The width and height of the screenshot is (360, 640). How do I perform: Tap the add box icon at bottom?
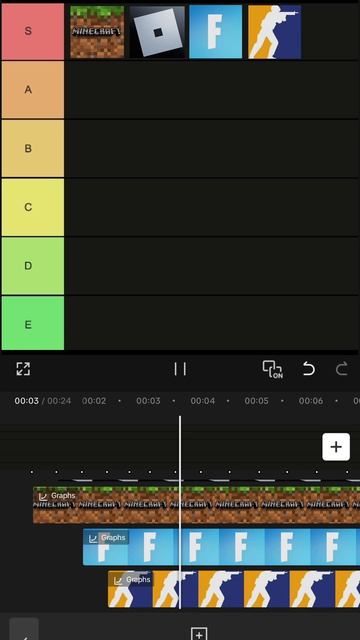199,634
